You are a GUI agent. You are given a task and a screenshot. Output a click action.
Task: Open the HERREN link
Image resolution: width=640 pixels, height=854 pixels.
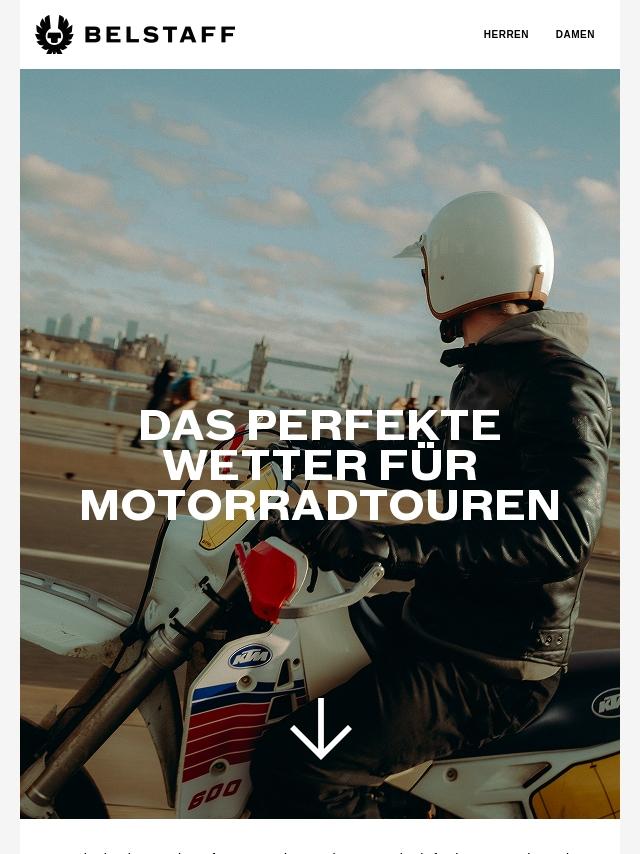(505, 34)
